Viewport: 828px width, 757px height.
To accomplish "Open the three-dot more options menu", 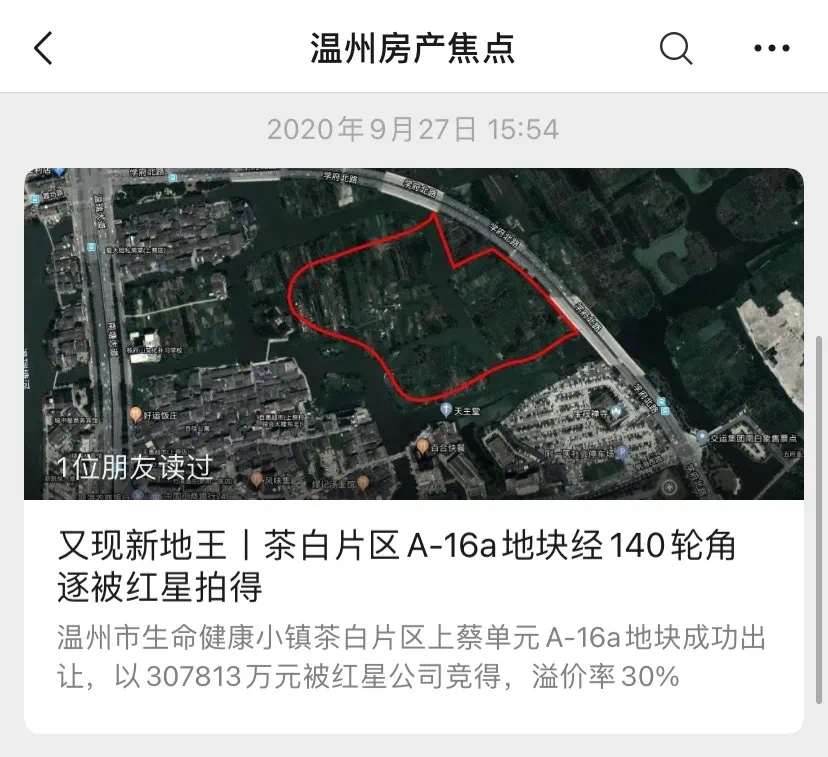I will [x=771, y=48].
